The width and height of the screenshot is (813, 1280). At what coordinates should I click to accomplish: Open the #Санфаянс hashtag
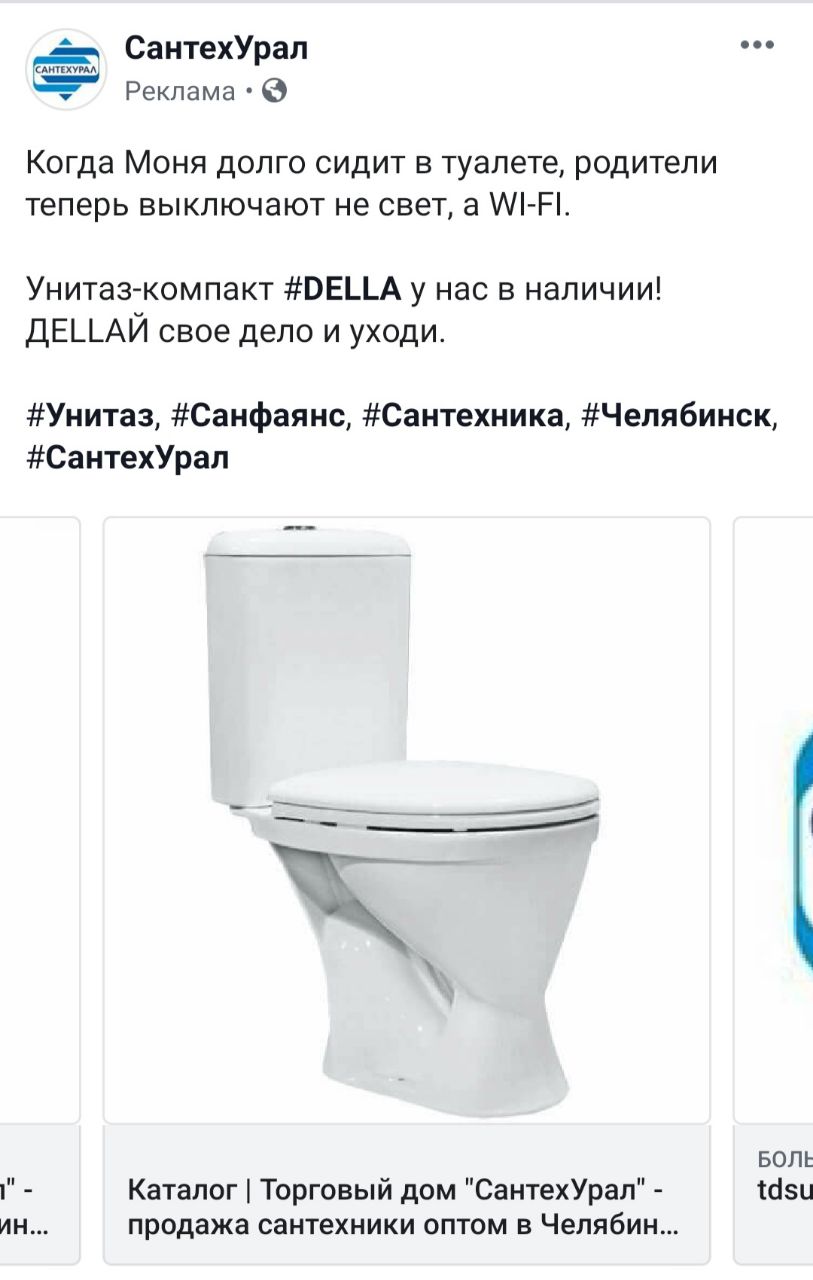tap(259, 415)
